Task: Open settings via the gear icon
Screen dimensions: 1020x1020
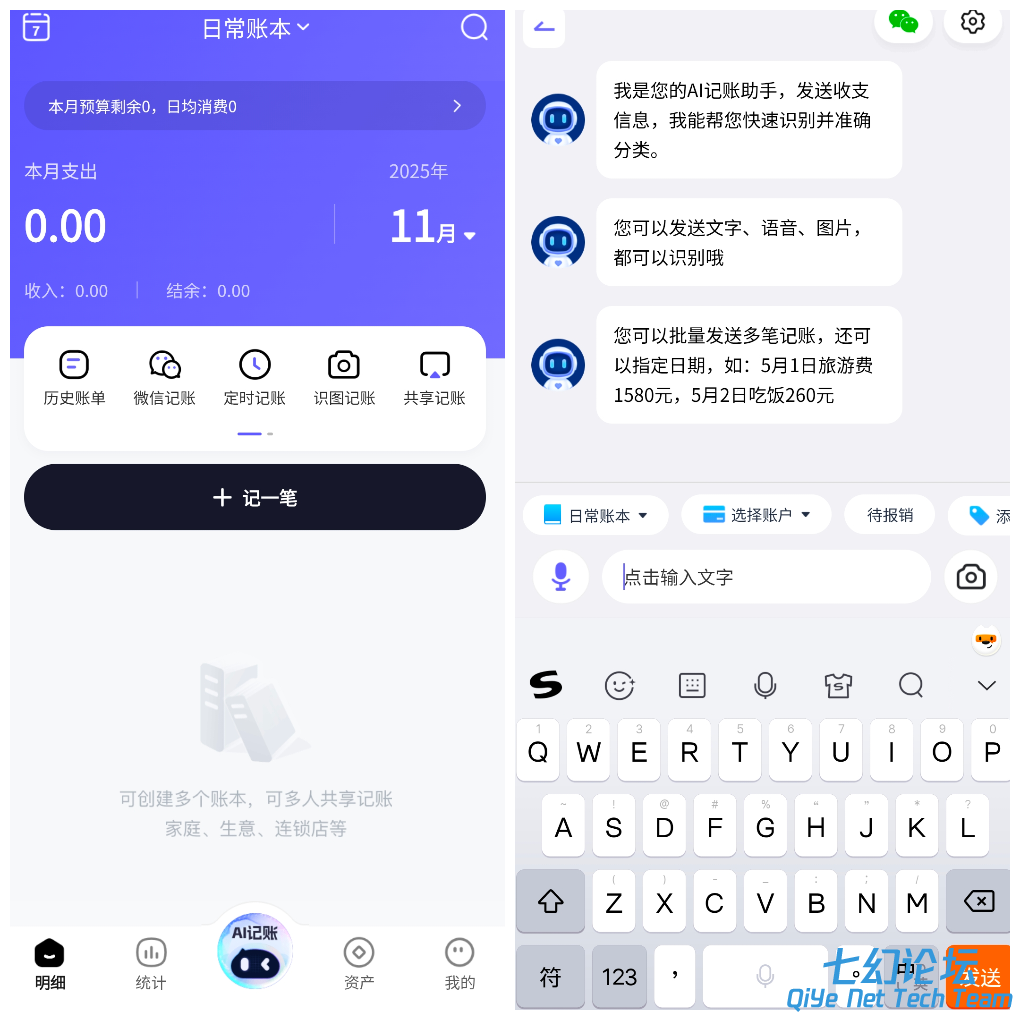Action: click(972, 22)
